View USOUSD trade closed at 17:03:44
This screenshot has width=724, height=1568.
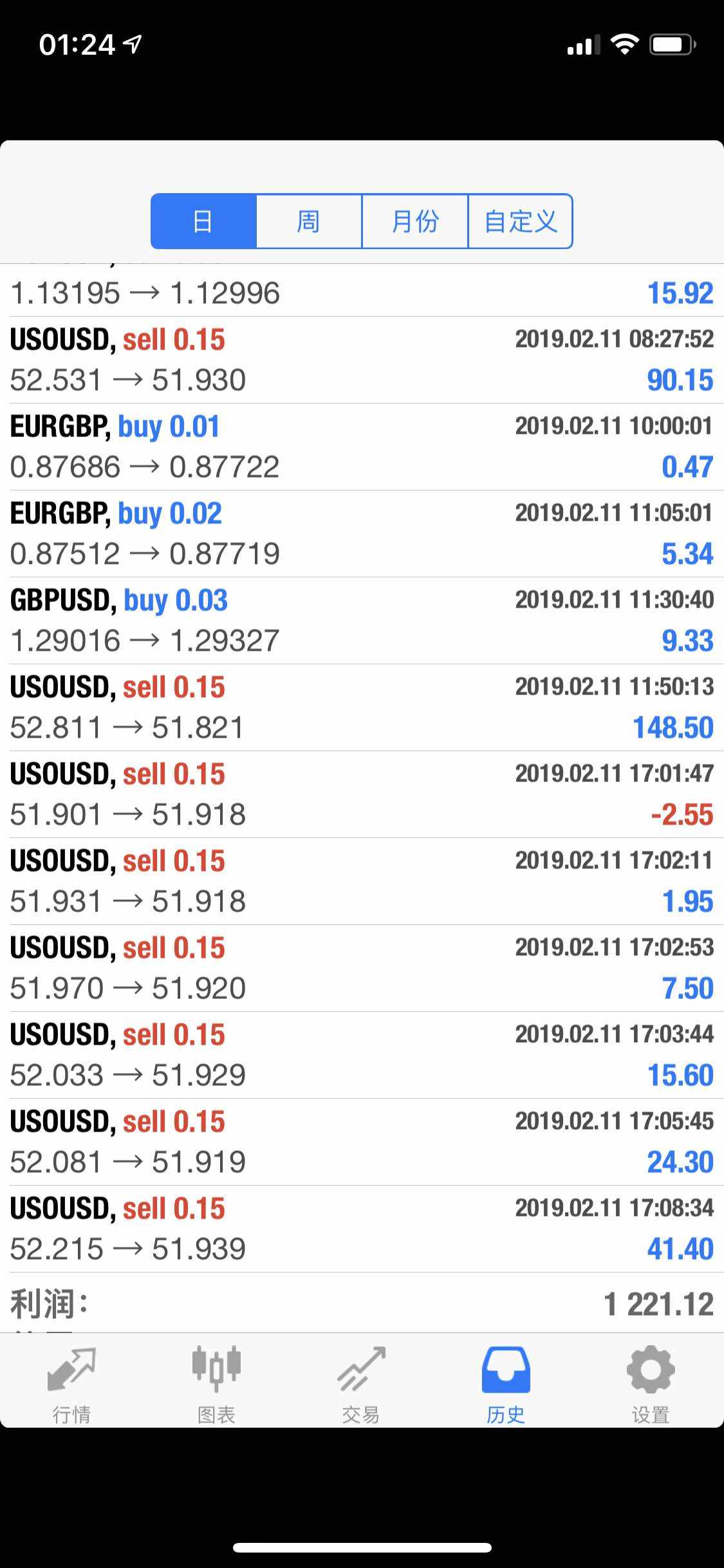(x=362, y=1055)
